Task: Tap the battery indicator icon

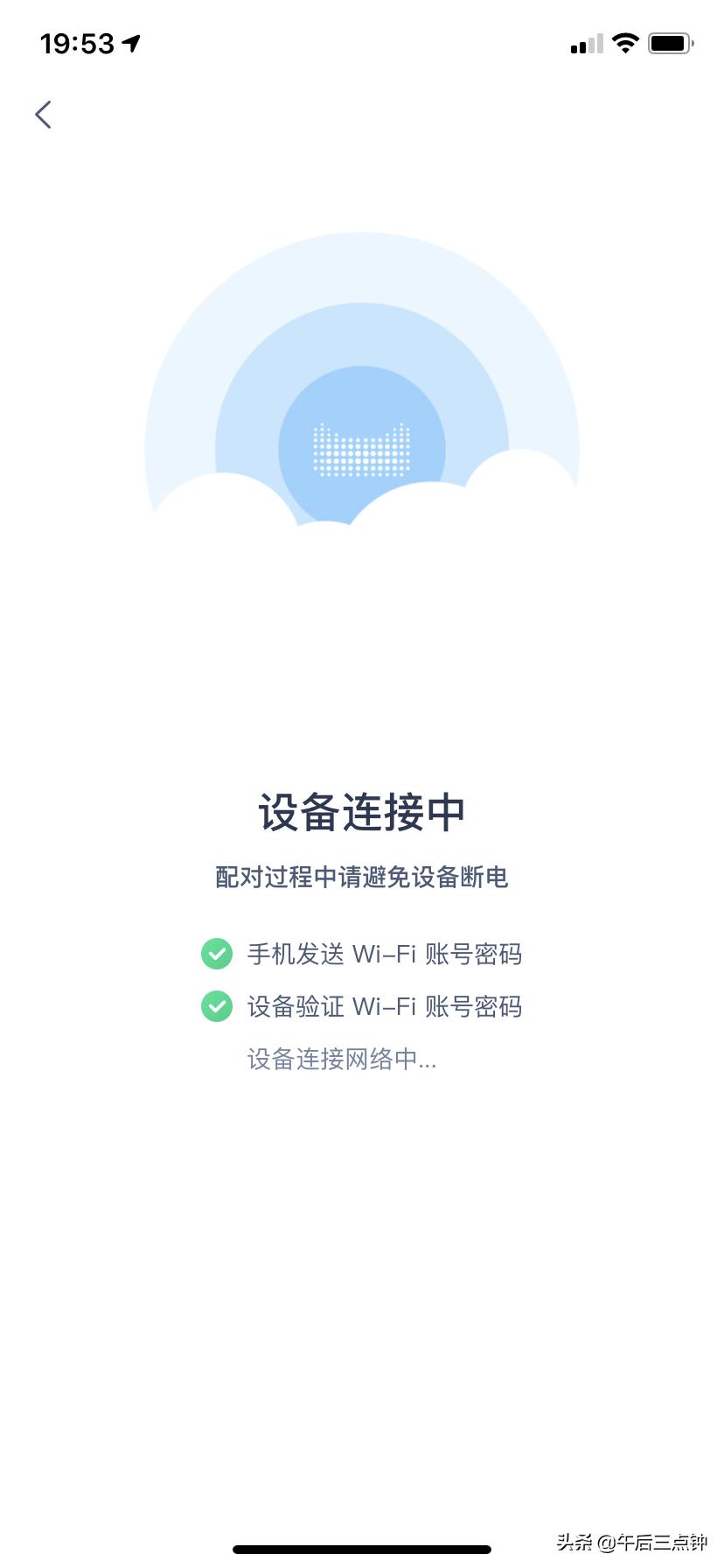Action: point(670,42)
